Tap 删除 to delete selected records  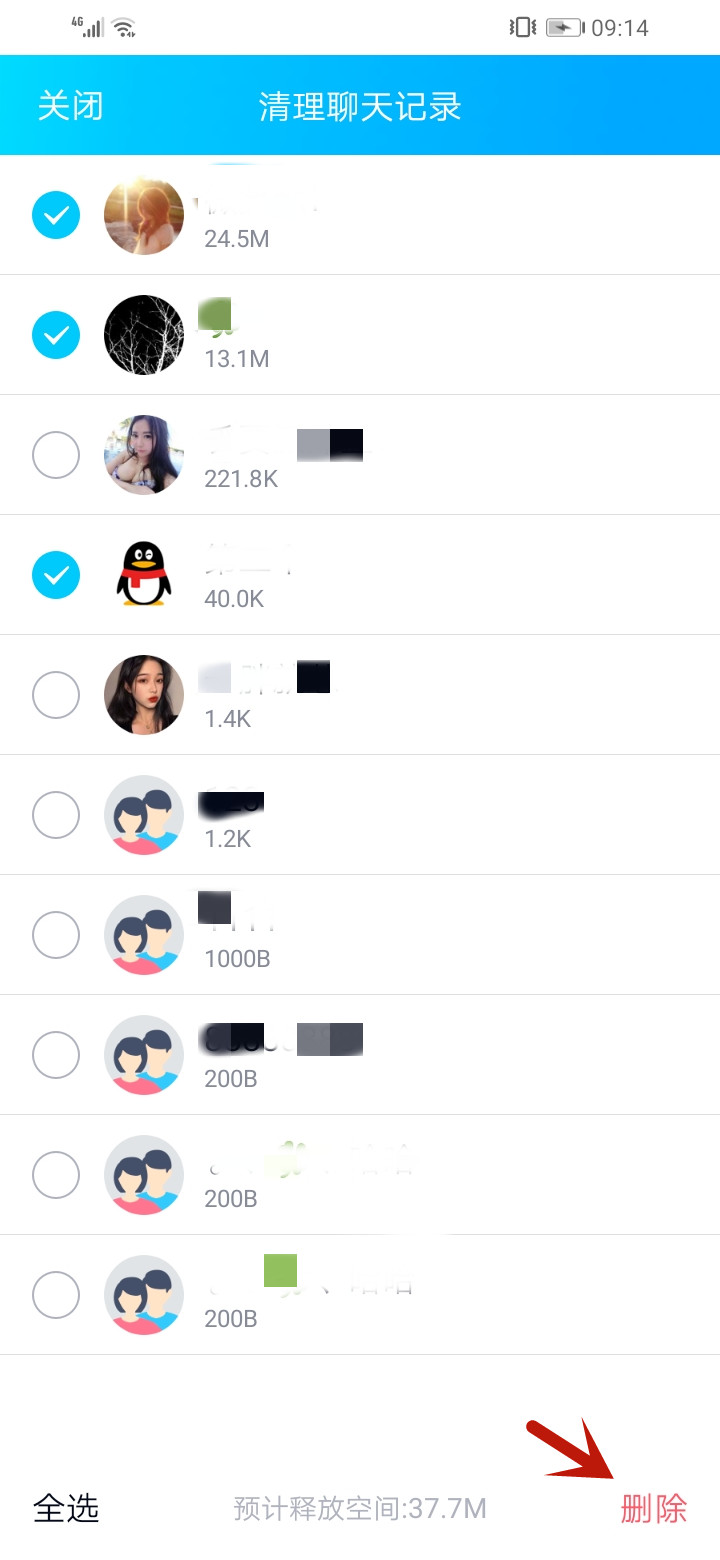click(x=654, y=1508)
